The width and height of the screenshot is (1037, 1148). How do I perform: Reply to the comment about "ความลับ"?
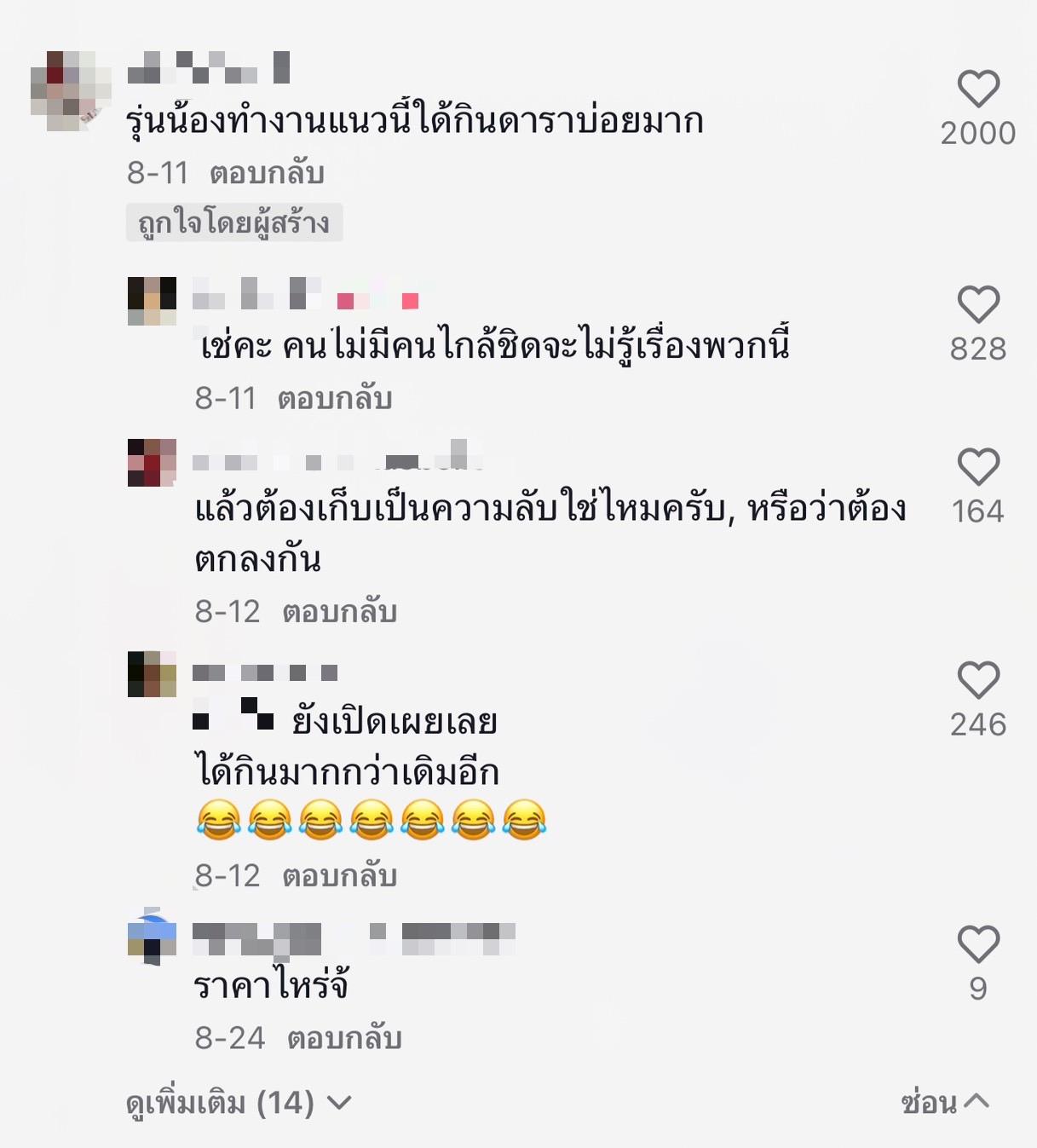339,611
